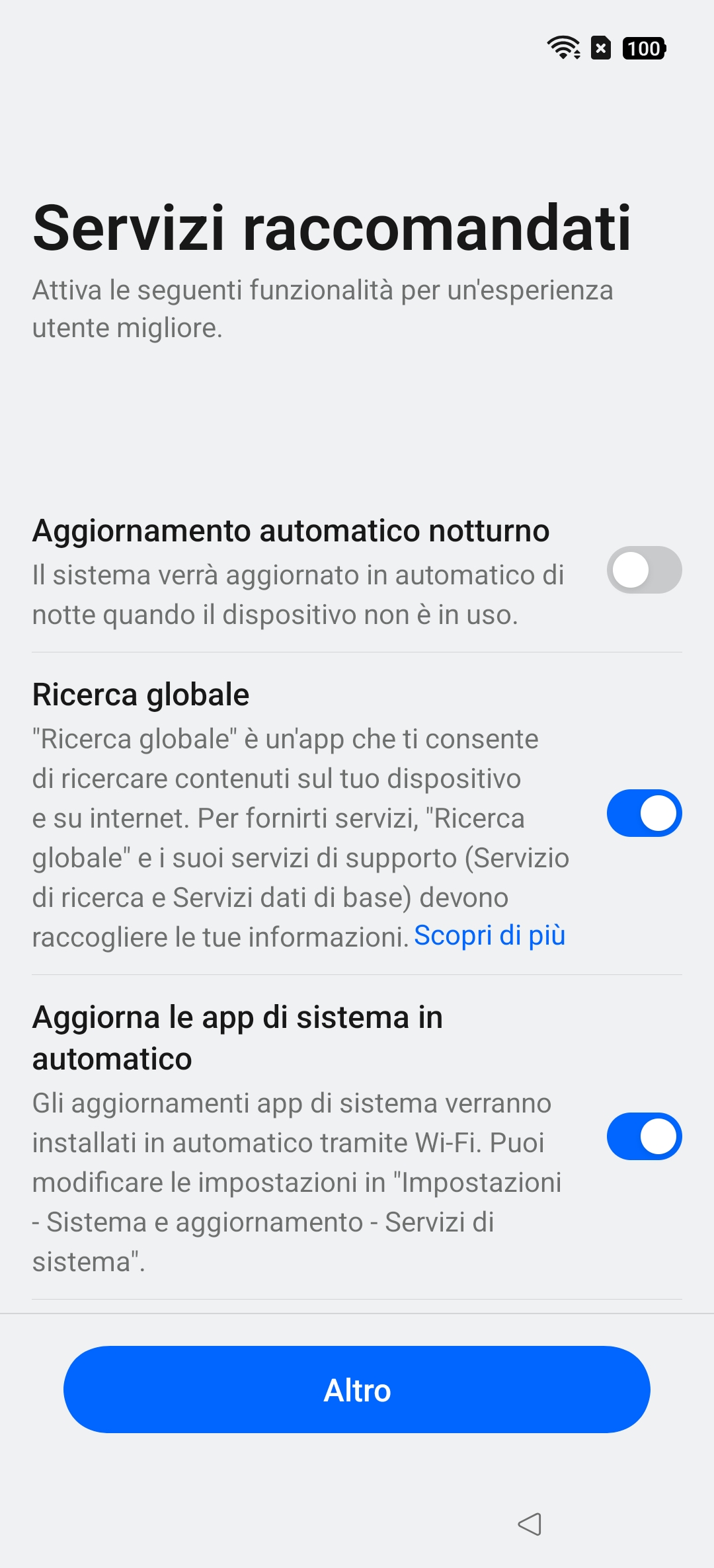Image resolution: width=714 pixels, height=1568 pixels.
Task: Tap the Altro button
Action: pos(357,1390)
